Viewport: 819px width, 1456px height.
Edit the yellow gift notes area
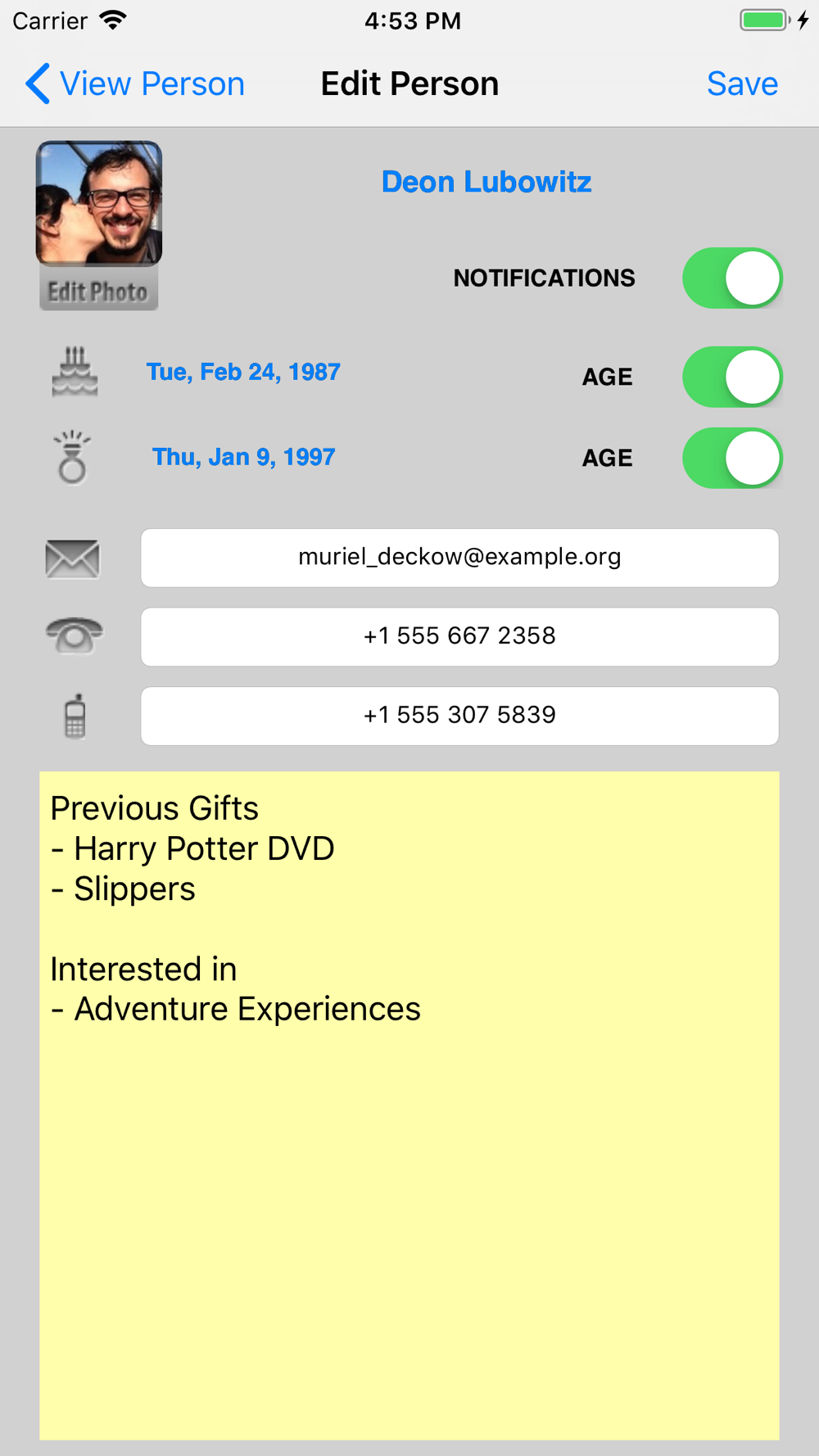(409, 1106)
